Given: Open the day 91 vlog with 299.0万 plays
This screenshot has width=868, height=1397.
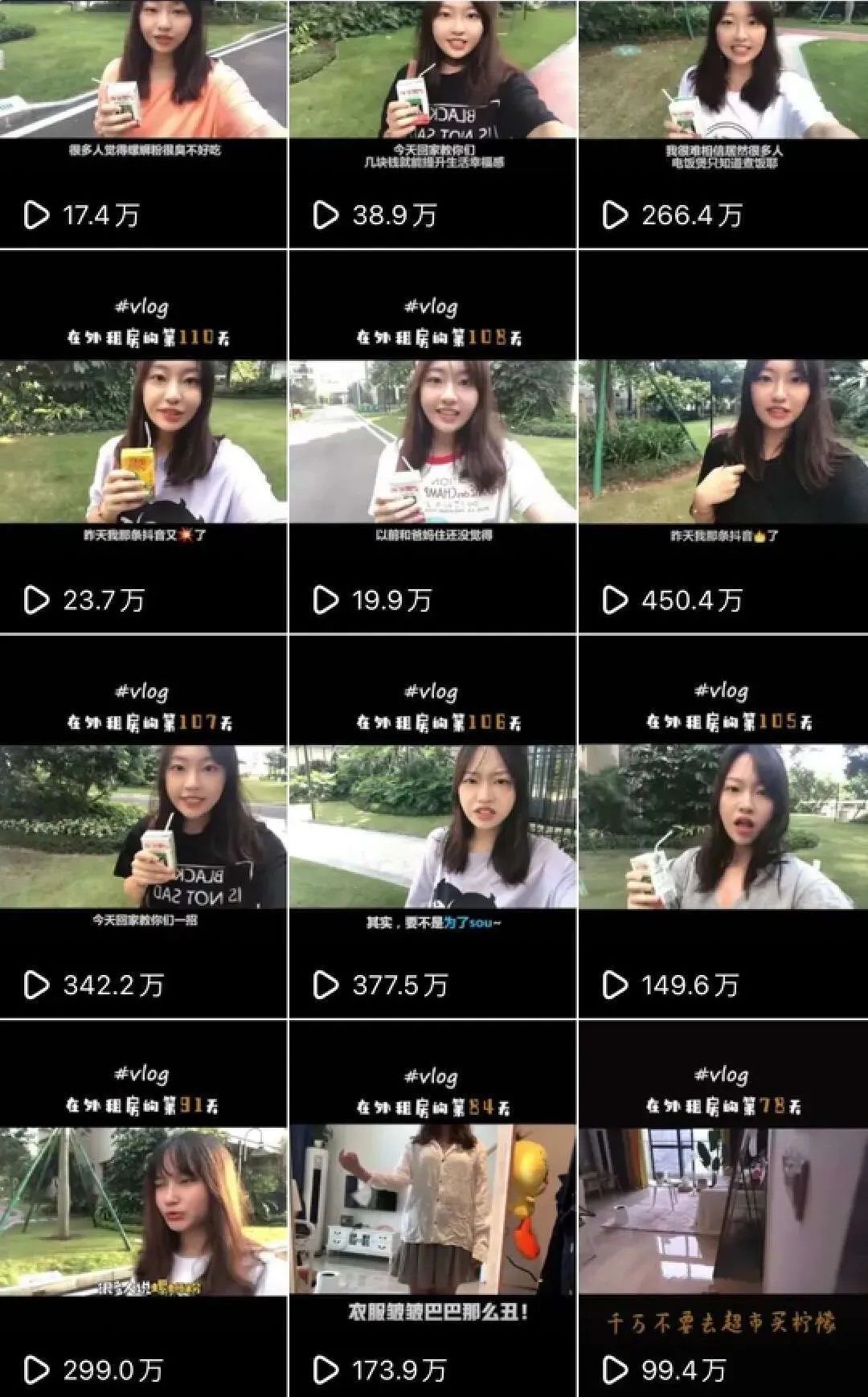Looking at the screenshot, I should click(x=143, y=1210).
